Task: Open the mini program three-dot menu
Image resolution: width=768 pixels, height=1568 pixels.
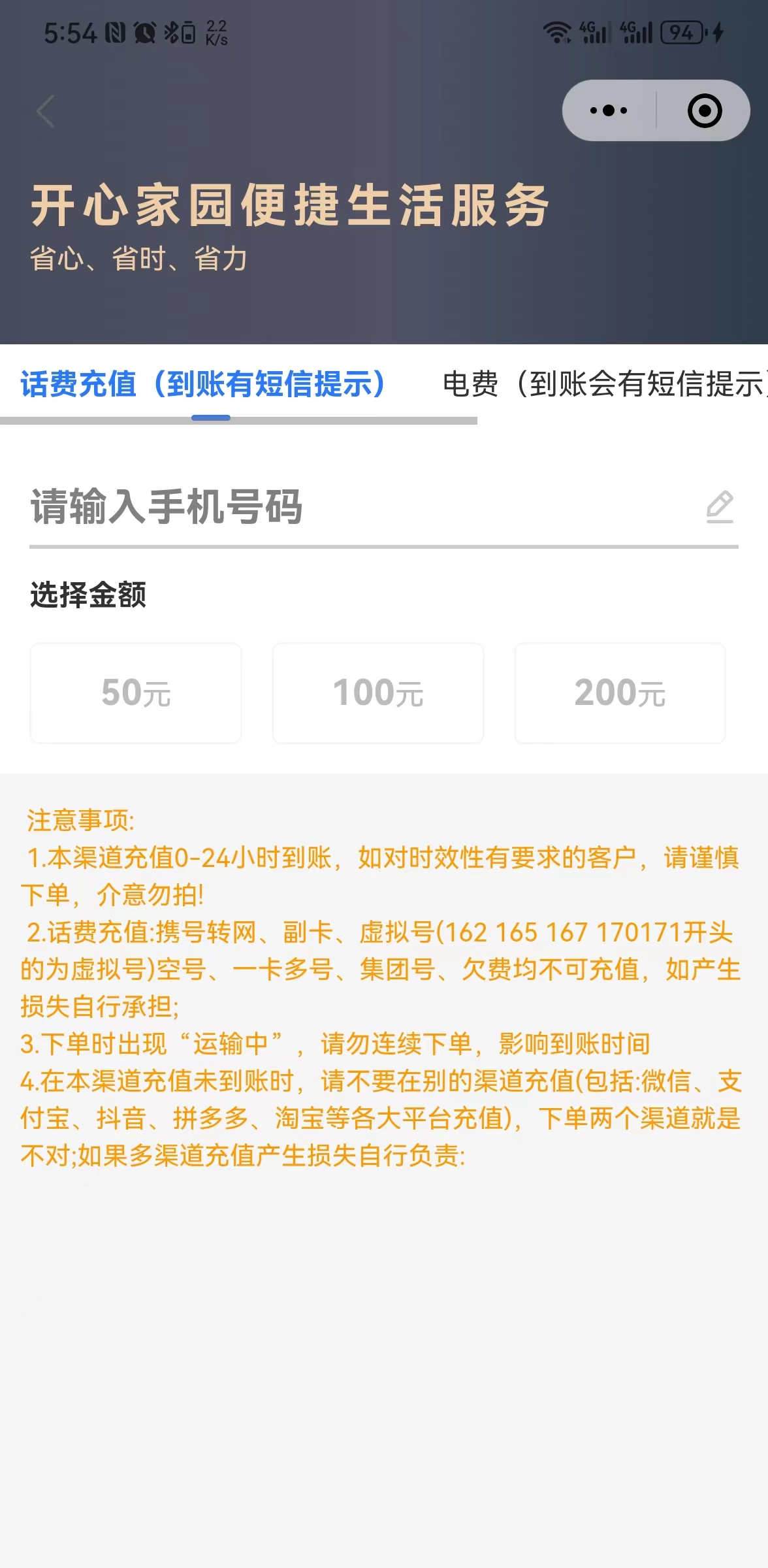Action: coord(608,110)
